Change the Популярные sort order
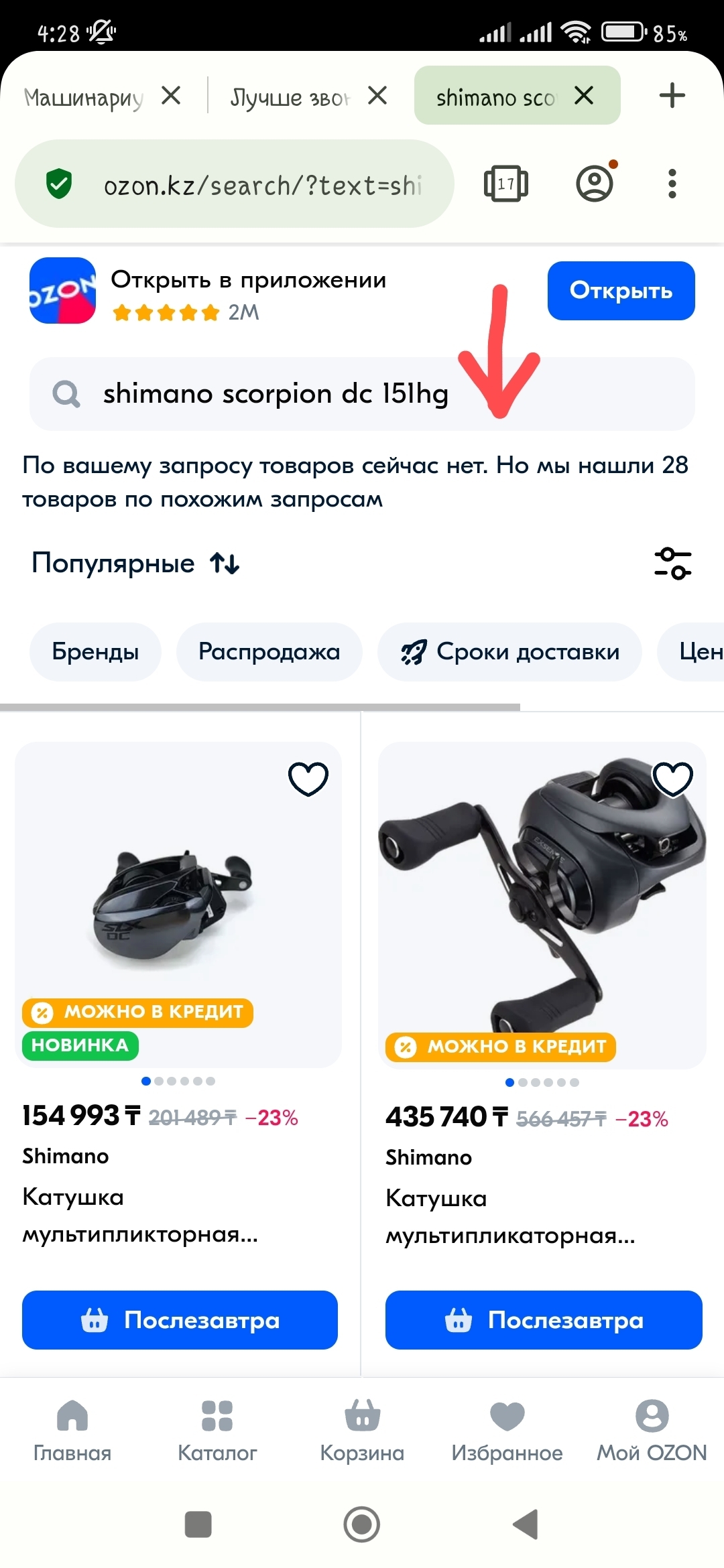 click(x=135, y=564)
